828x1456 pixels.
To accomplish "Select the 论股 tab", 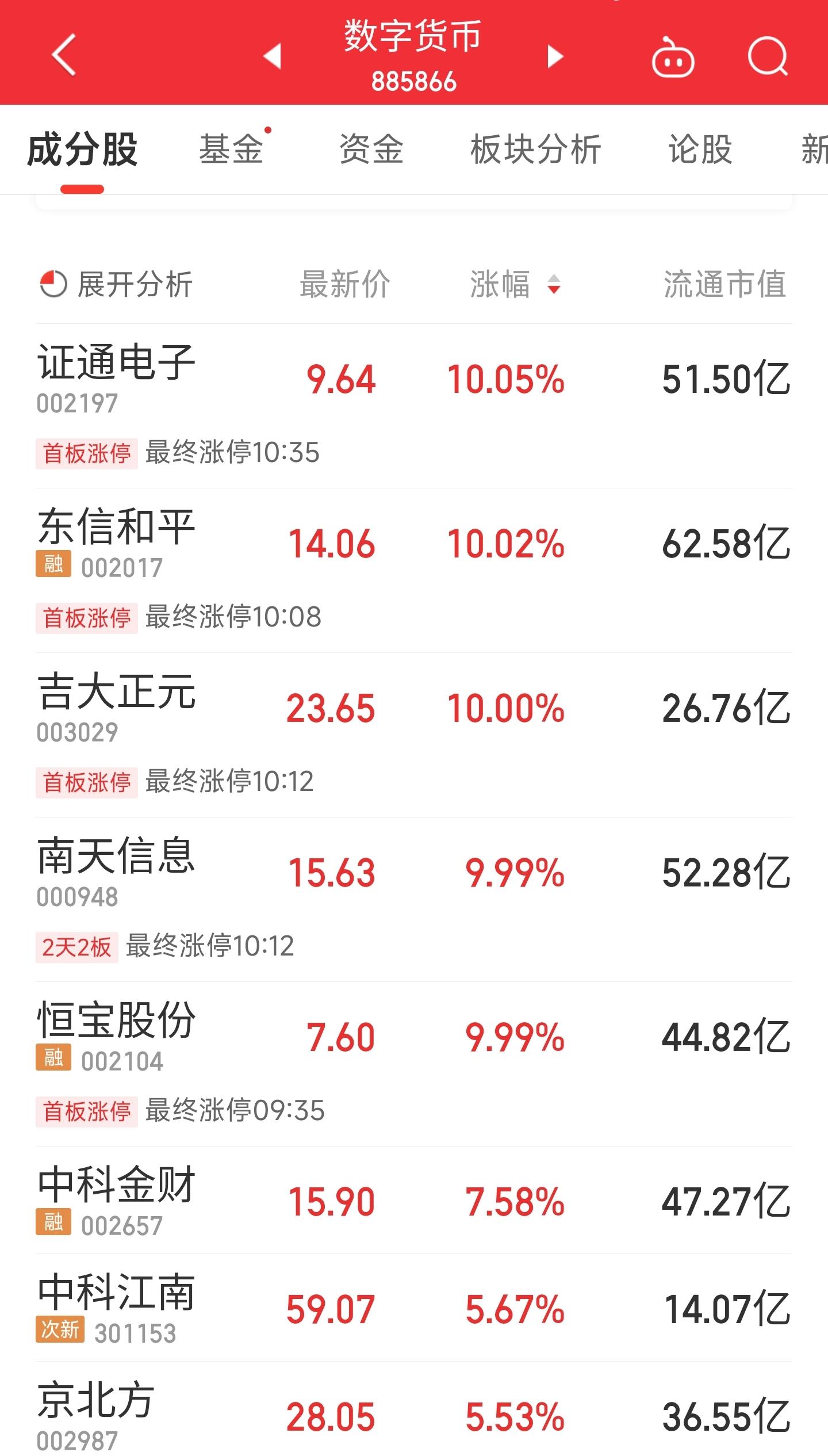I will (700, 149).
